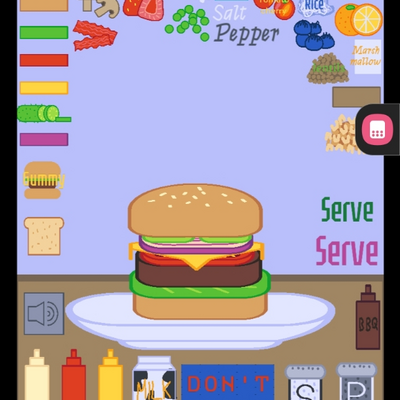Pick the yellow mustard bottle

coord(110,374)
